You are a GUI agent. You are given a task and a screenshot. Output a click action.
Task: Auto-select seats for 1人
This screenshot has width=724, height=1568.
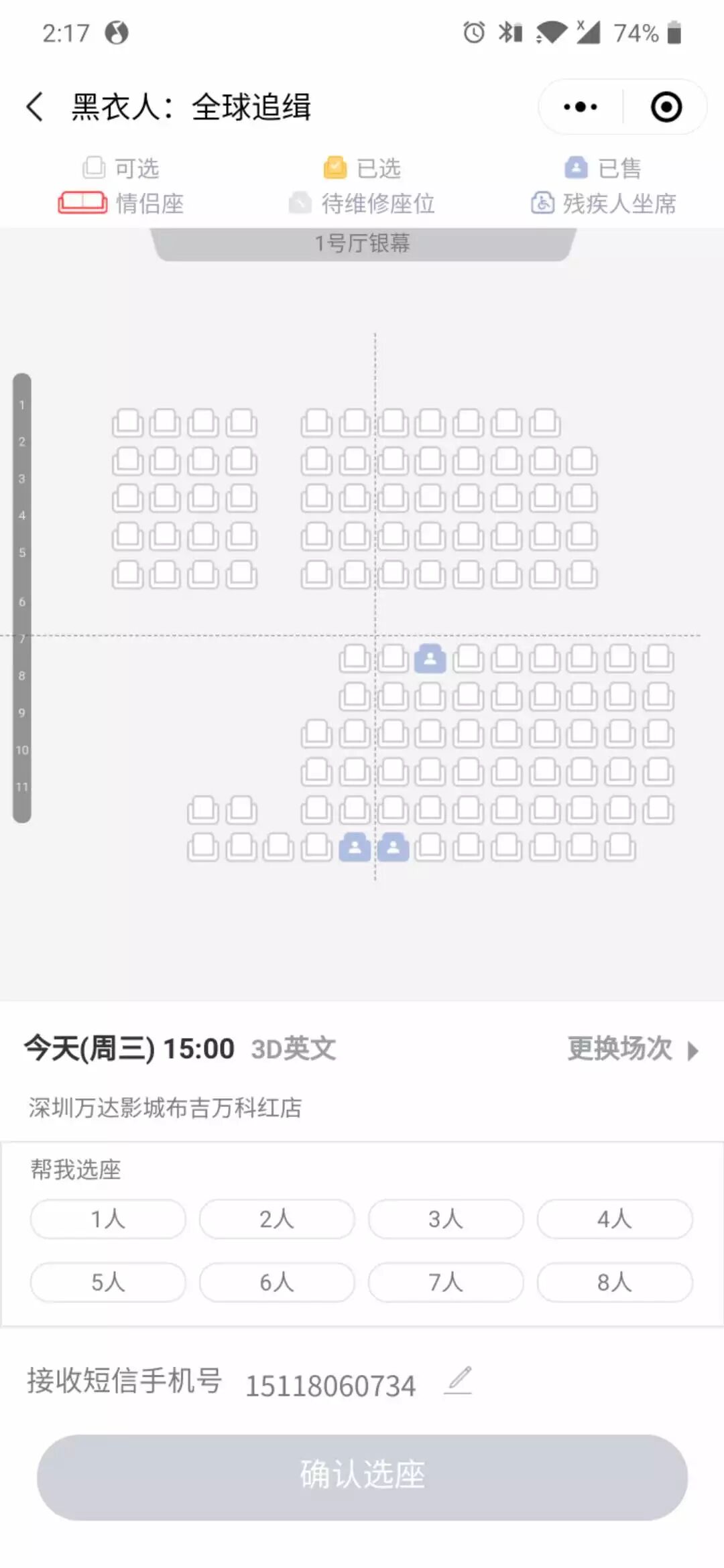(x=108, y=1219)
